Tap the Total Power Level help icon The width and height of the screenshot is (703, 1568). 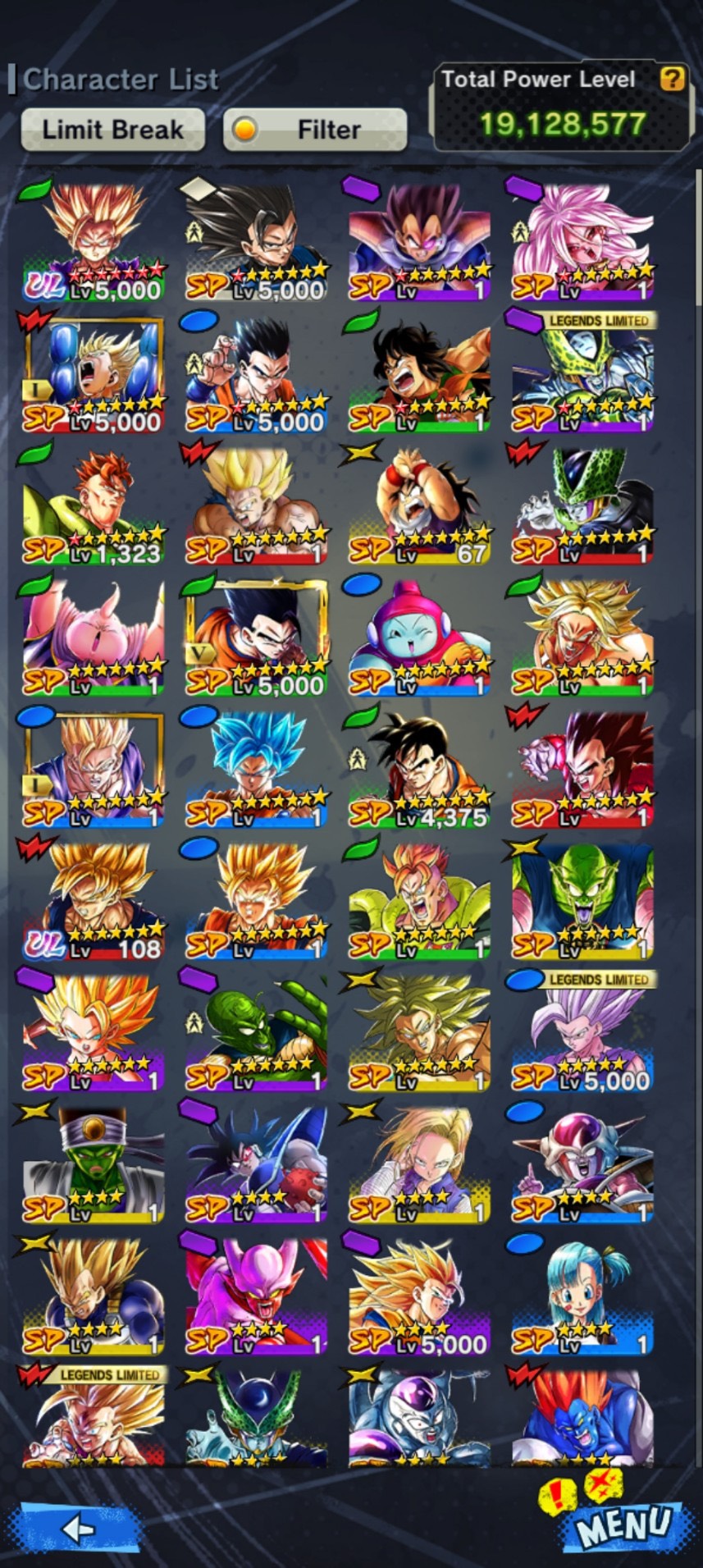click(x=672, y=79)
